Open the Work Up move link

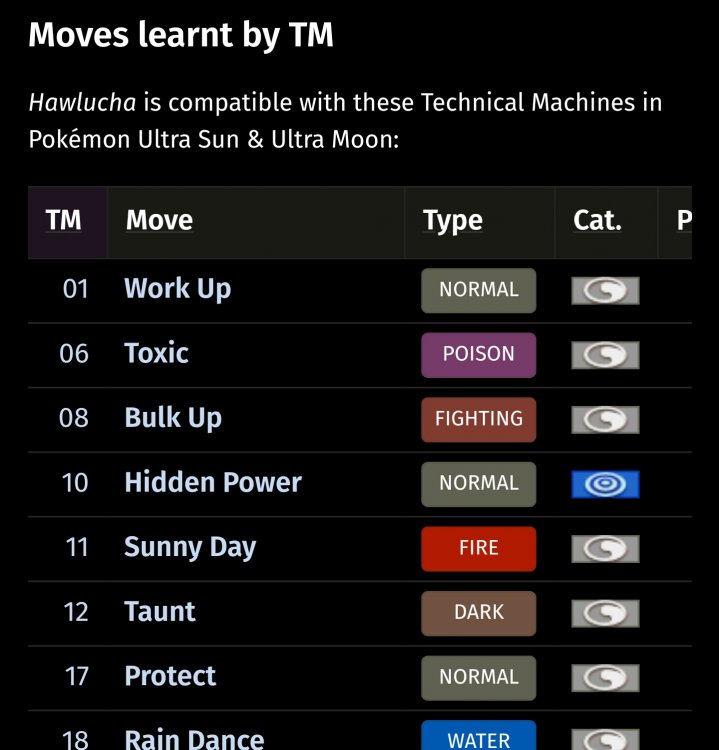177,289
